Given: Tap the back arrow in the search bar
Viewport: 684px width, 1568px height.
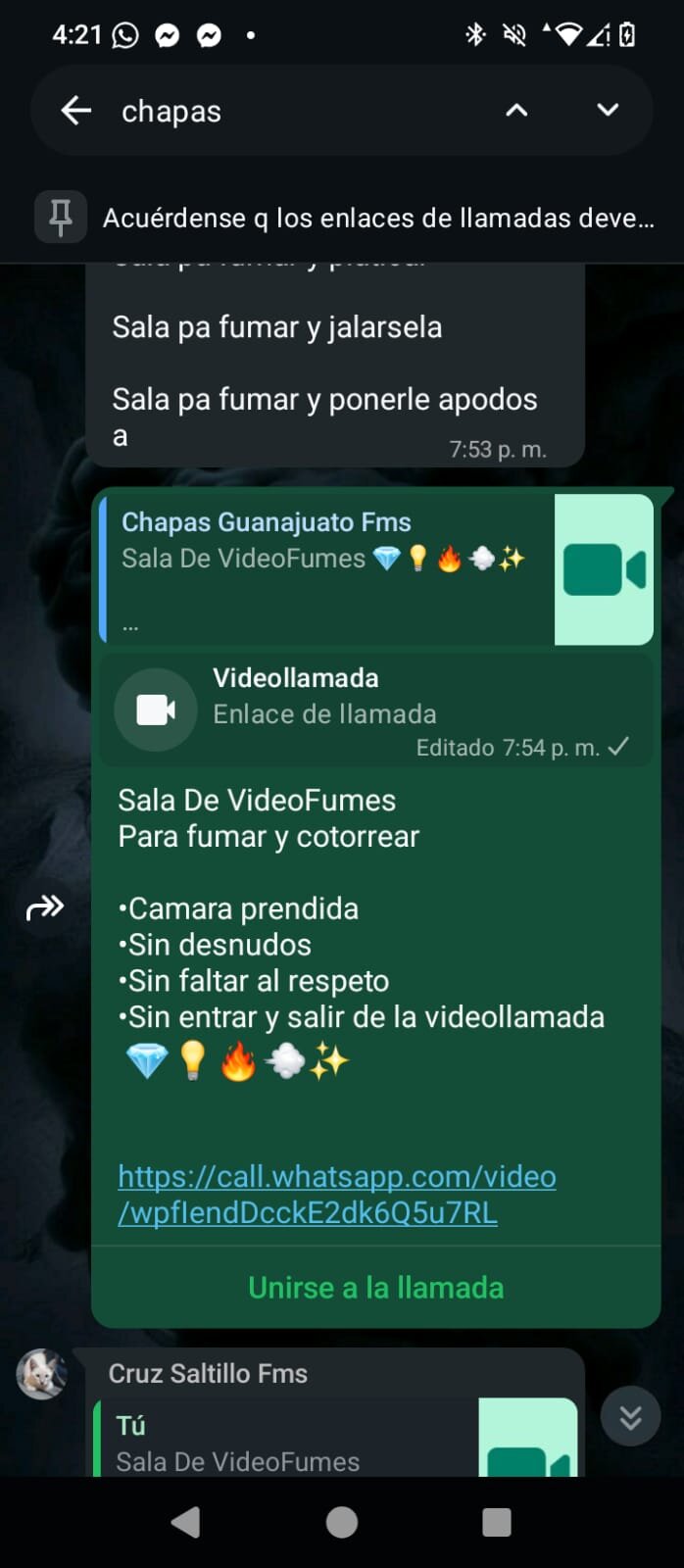Looking at the screenshot, I should (x=76, y=111).
